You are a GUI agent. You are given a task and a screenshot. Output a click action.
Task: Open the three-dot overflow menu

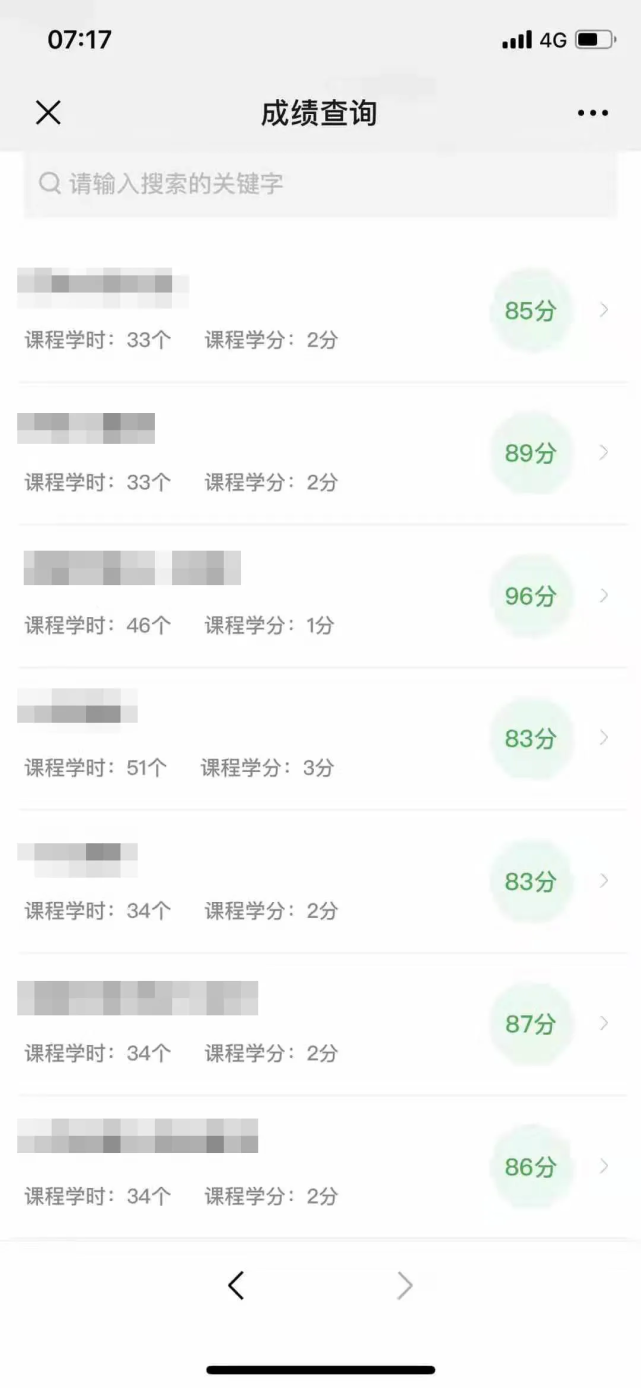592,113
